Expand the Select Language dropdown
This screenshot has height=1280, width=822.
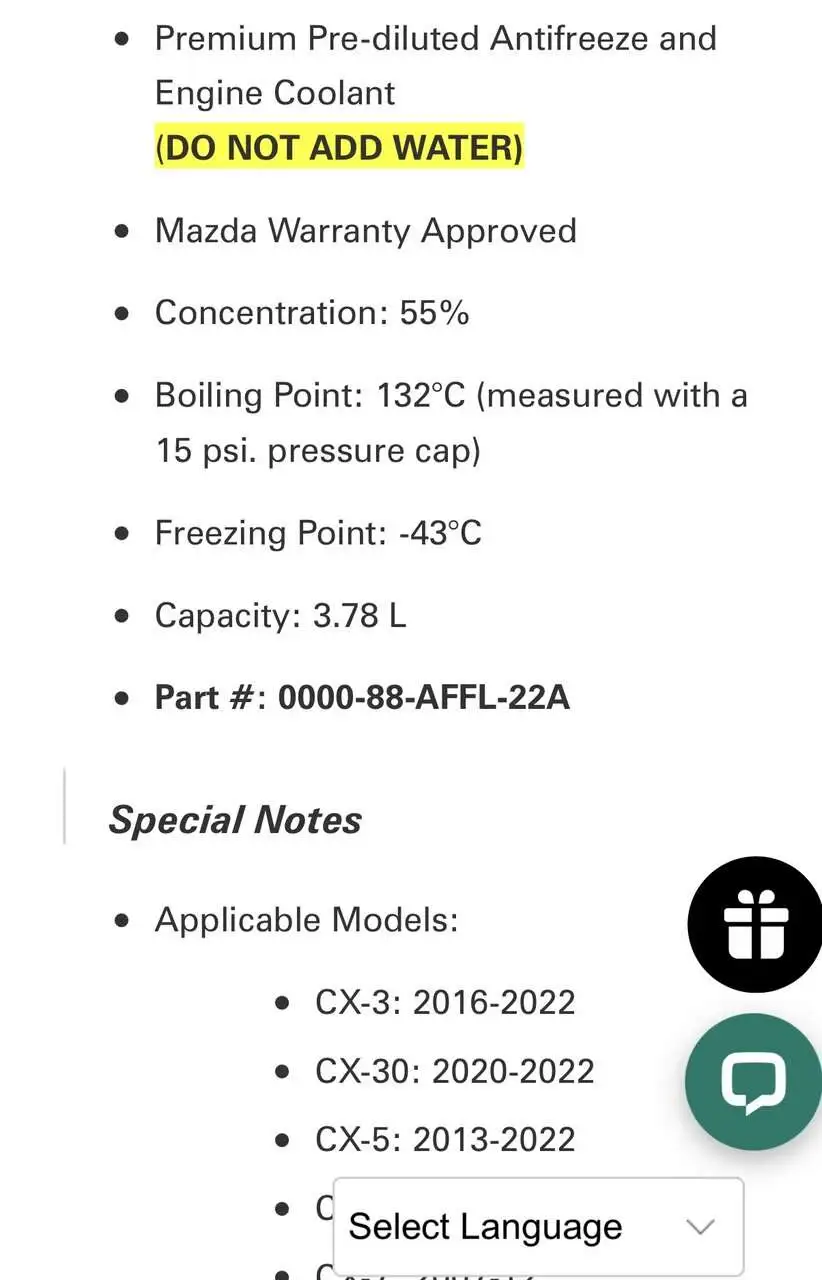click(538, 1226)
